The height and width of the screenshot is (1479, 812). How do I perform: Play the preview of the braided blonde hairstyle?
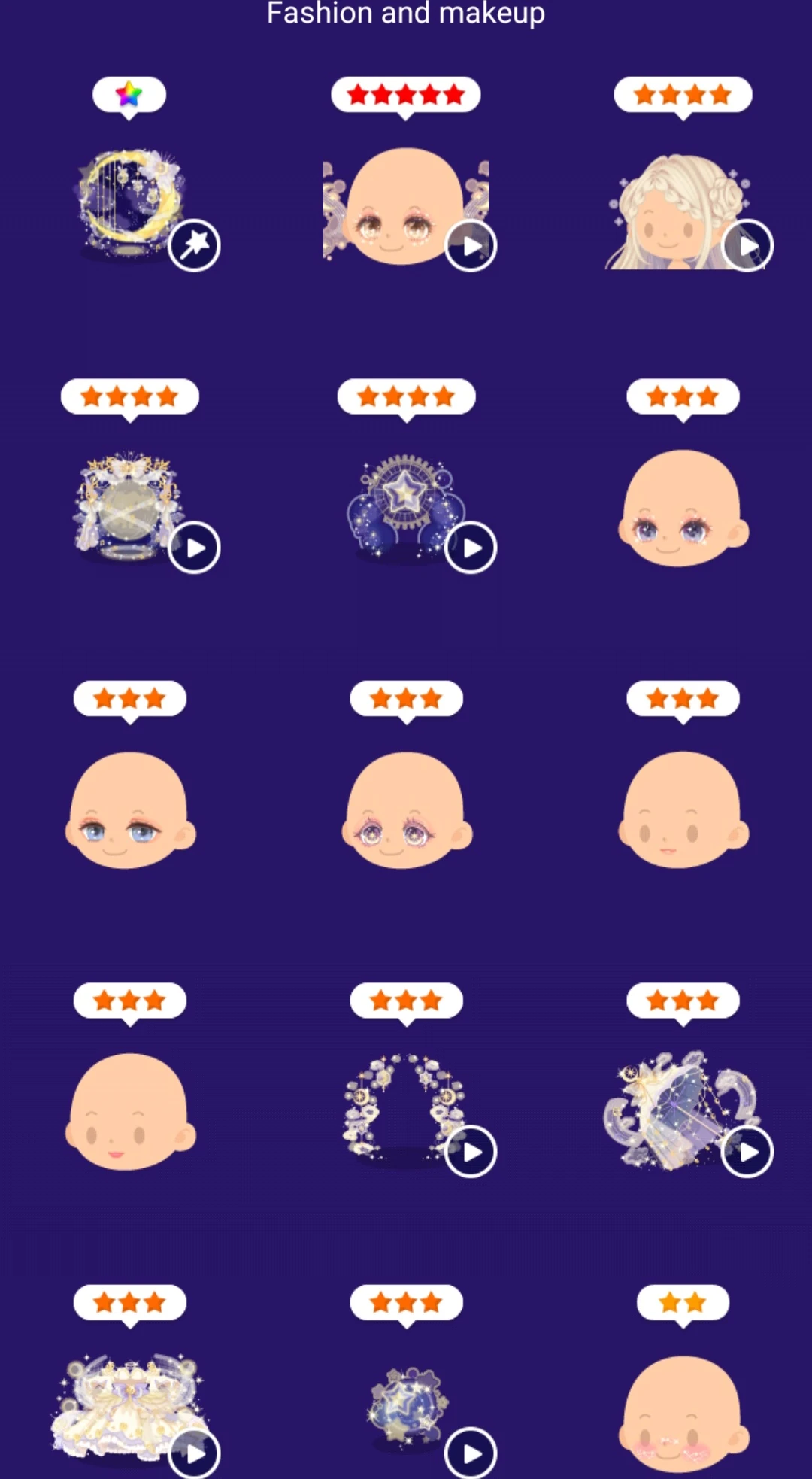[747, 246]
